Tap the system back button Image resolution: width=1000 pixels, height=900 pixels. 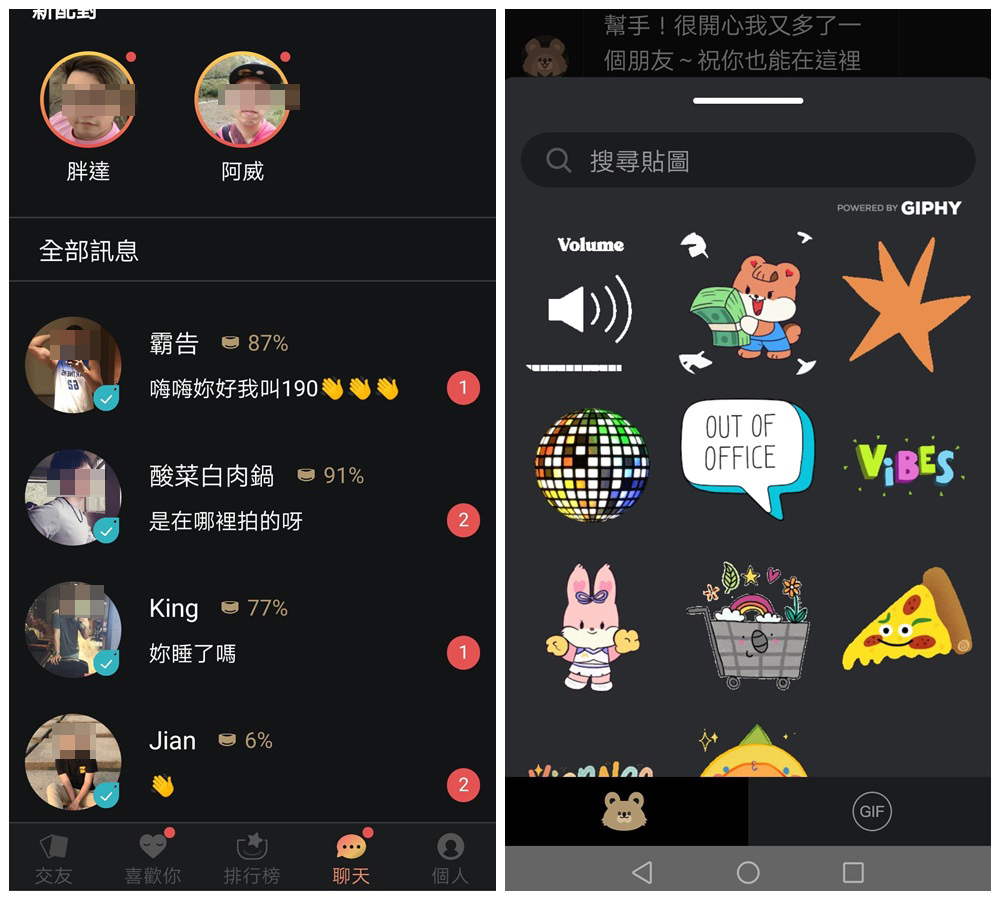[643, 872]
